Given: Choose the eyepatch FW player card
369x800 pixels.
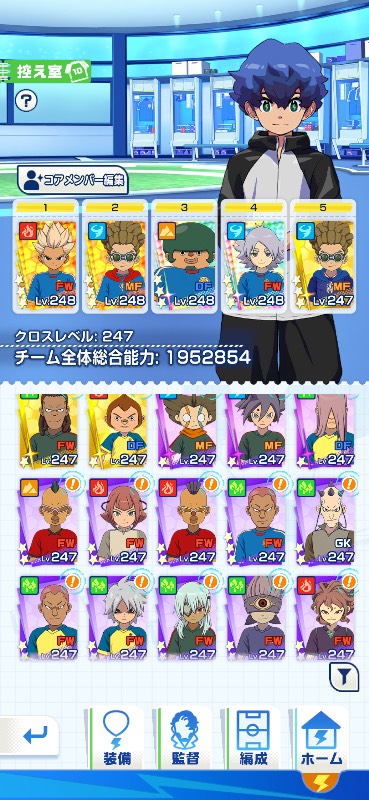Looking at the screenshot, I should click(x=187, y=616).
